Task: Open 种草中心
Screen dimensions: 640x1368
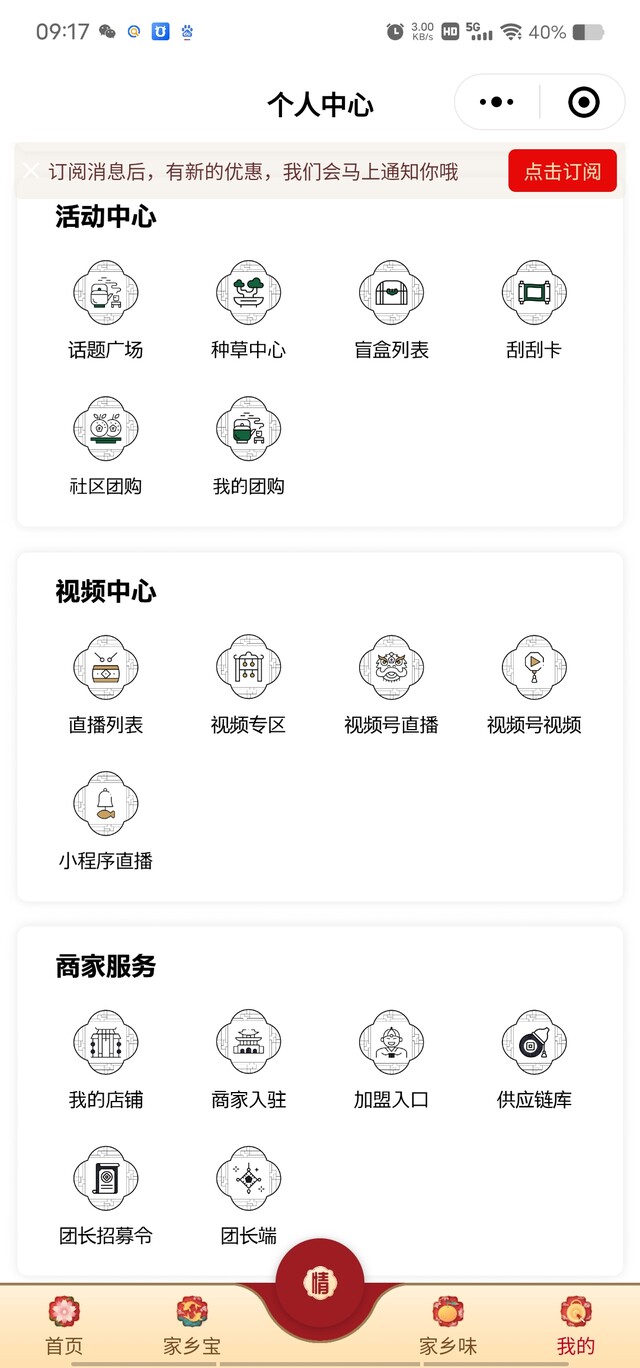Action: point(248,310)
